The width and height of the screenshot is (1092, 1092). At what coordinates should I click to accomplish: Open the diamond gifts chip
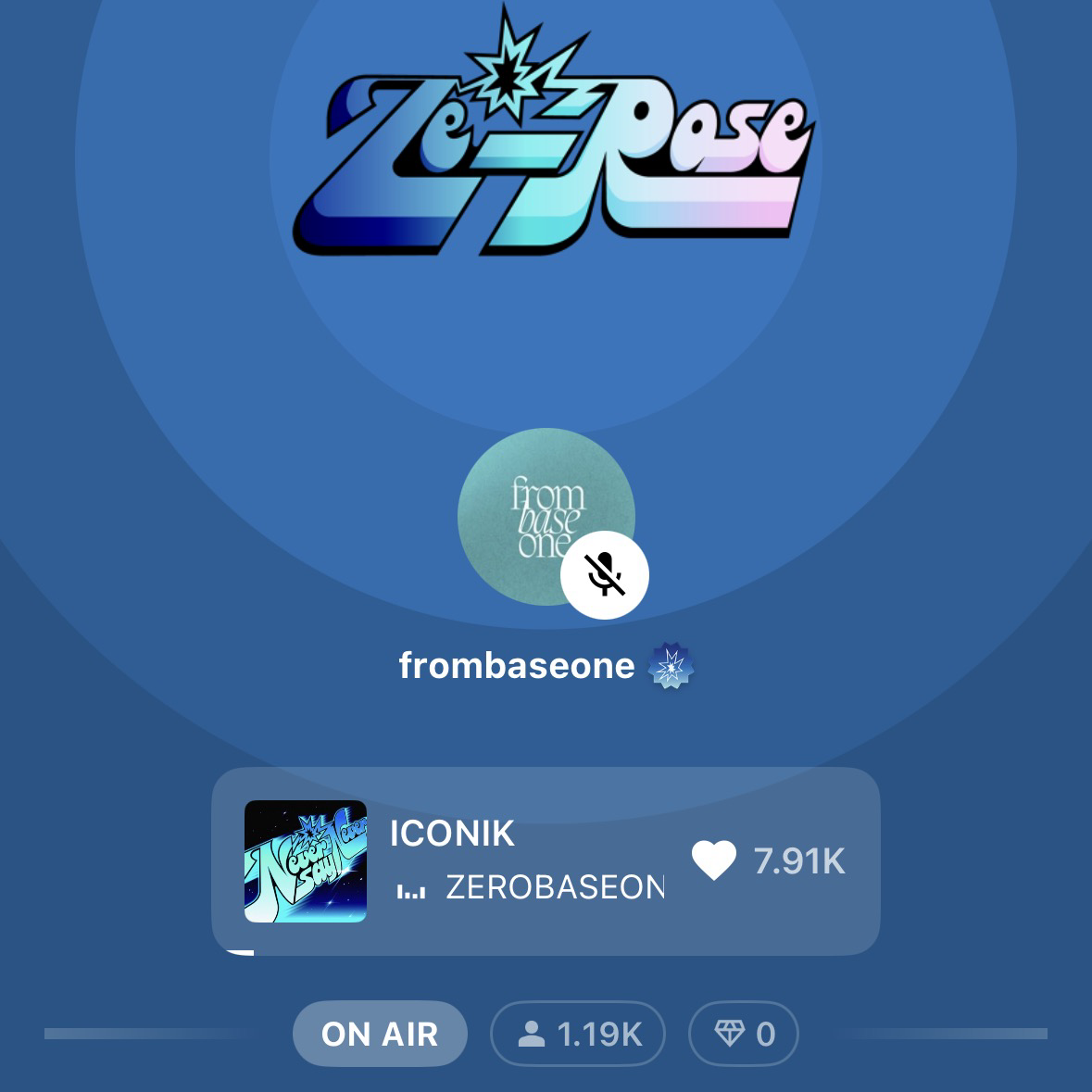pyautogui.click(x=744, y=1034)
